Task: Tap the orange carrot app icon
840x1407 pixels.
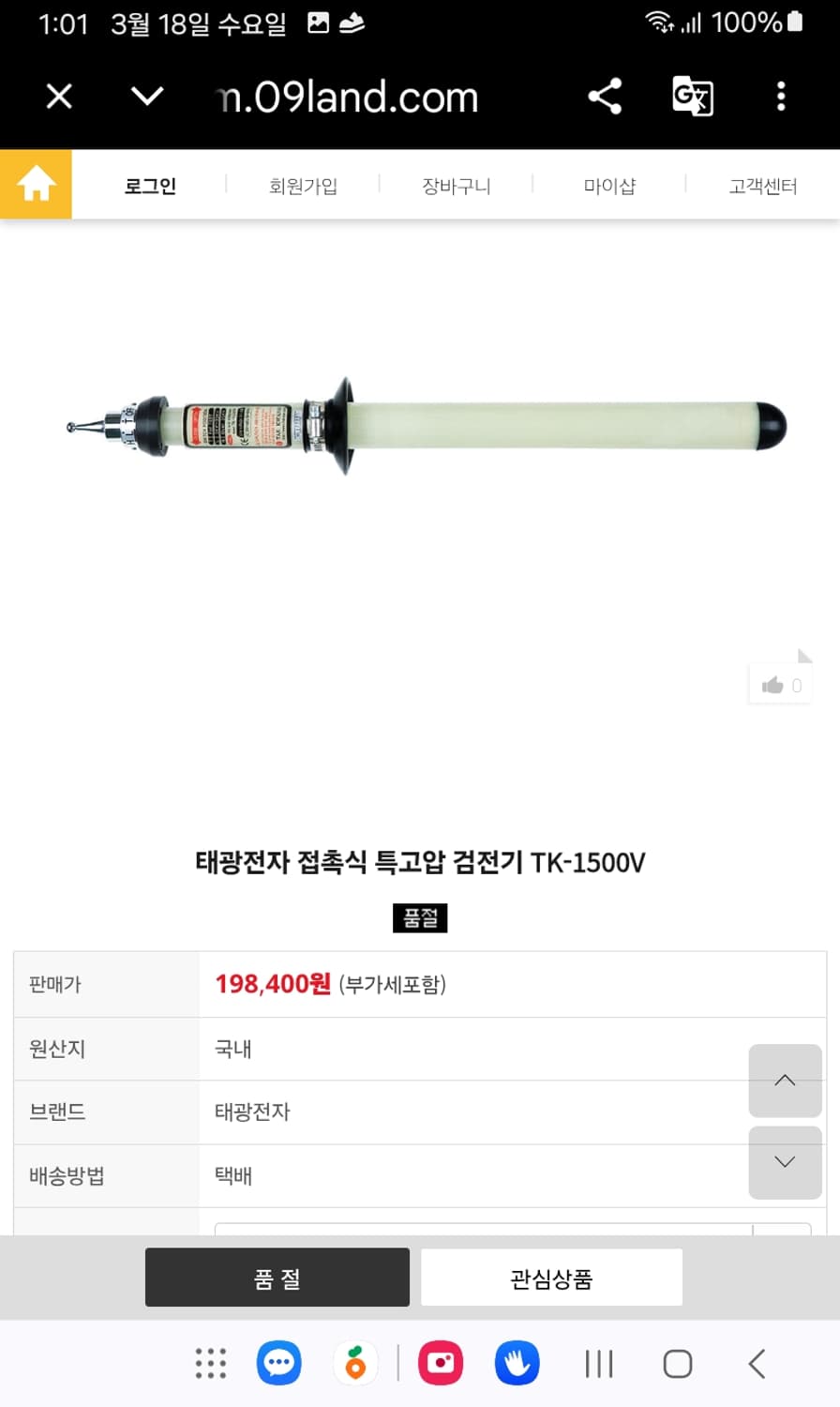Action: 355,1363
